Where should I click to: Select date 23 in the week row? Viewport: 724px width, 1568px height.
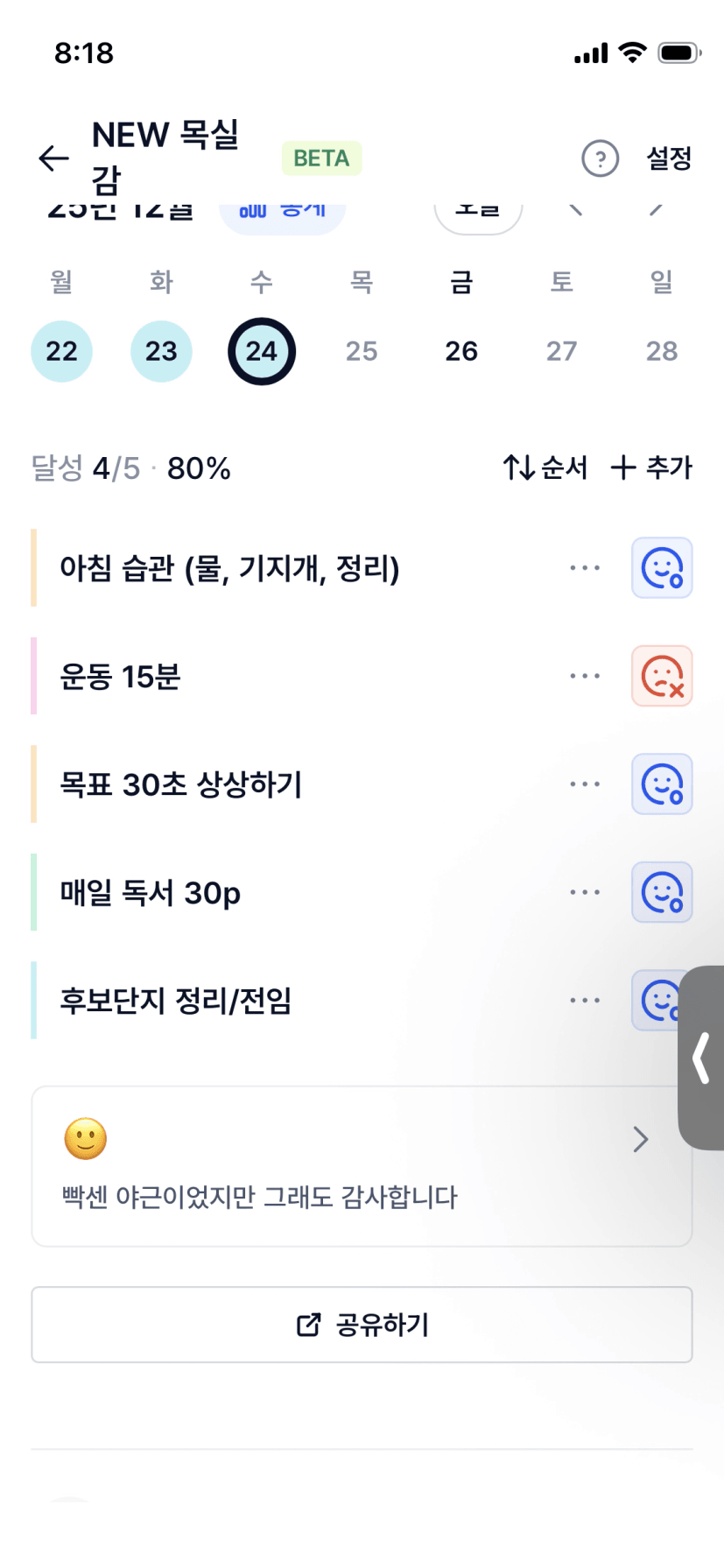coord(161,351)
